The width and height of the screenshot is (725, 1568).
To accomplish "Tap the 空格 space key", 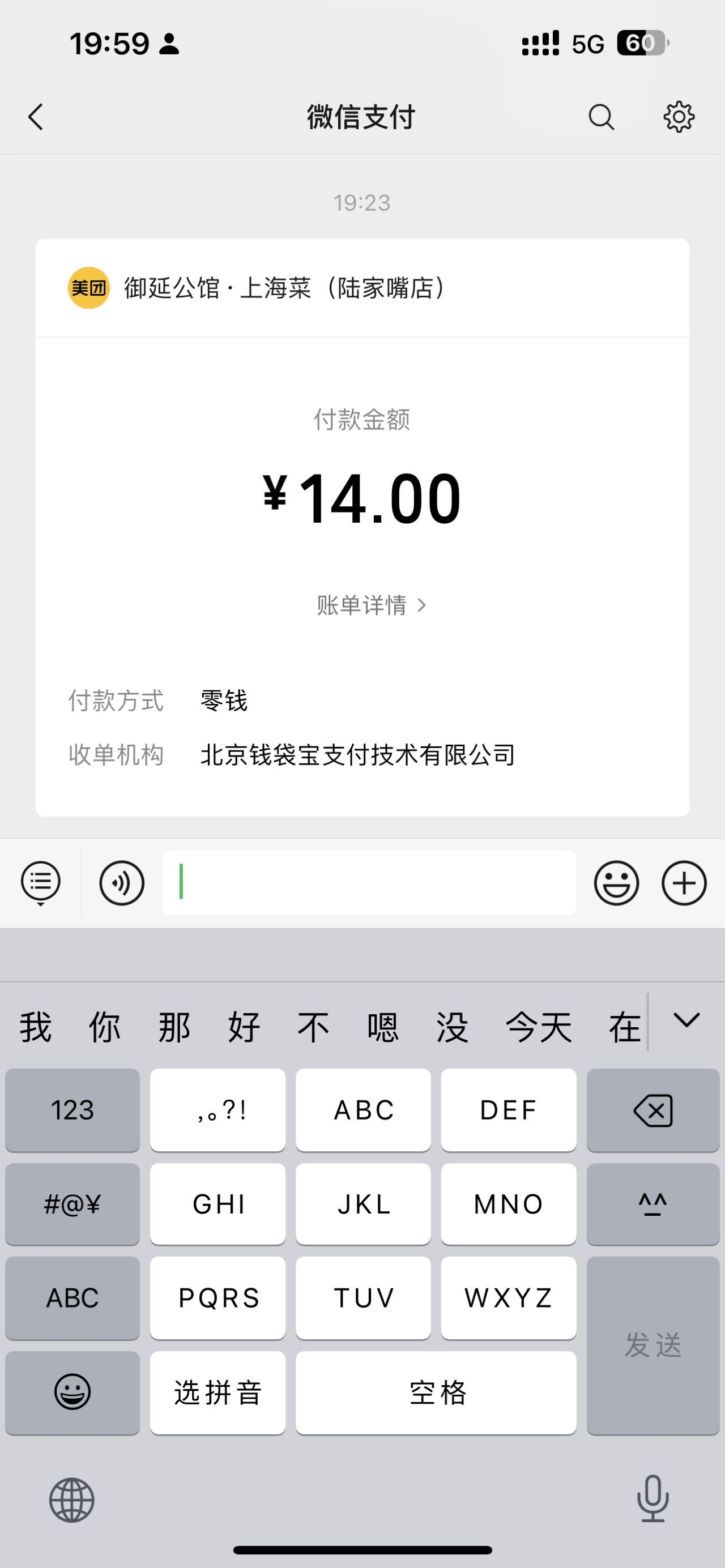I will [436, 1392].
